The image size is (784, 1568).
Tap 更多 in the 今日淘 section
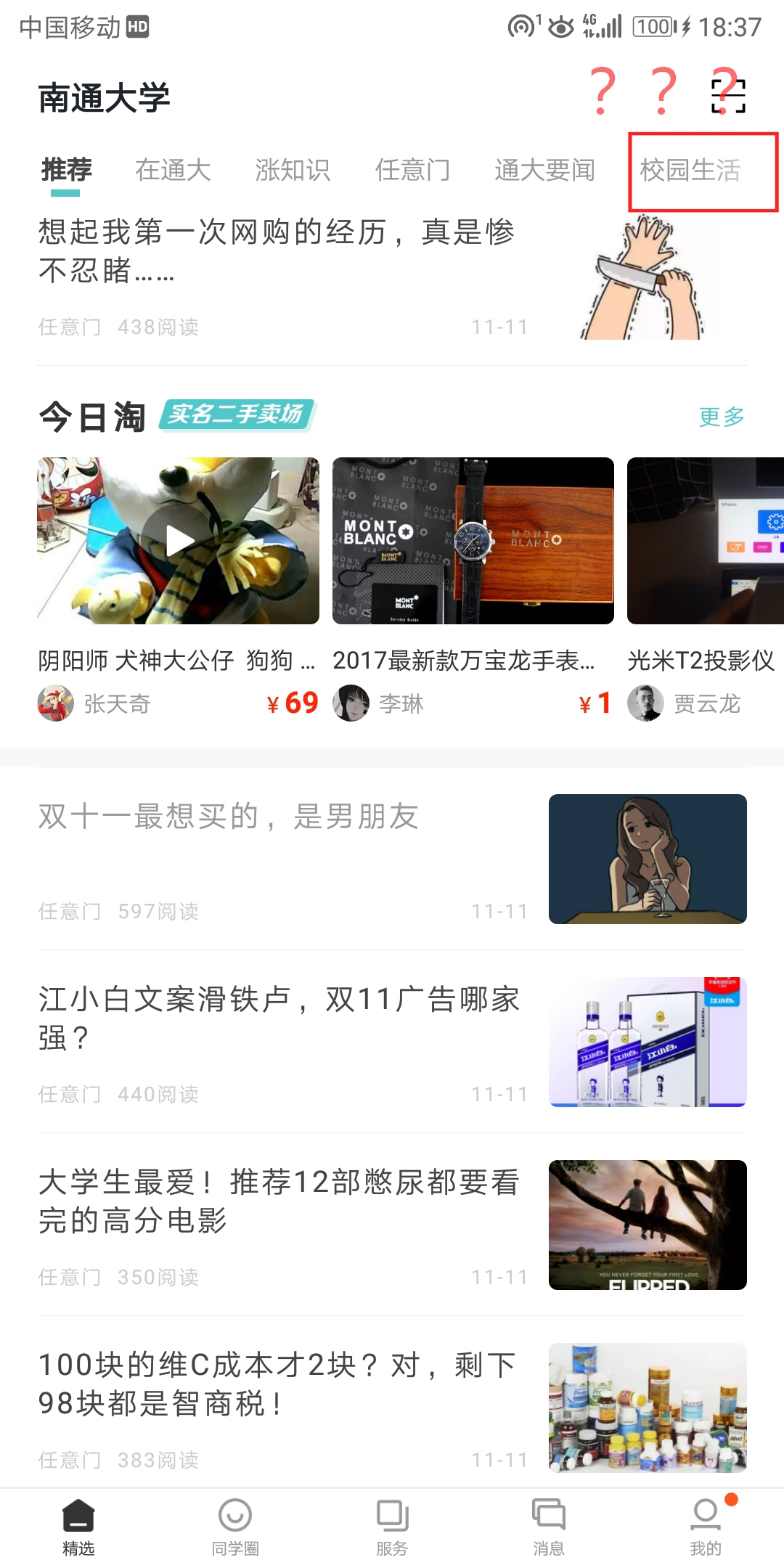coord(721,417)
